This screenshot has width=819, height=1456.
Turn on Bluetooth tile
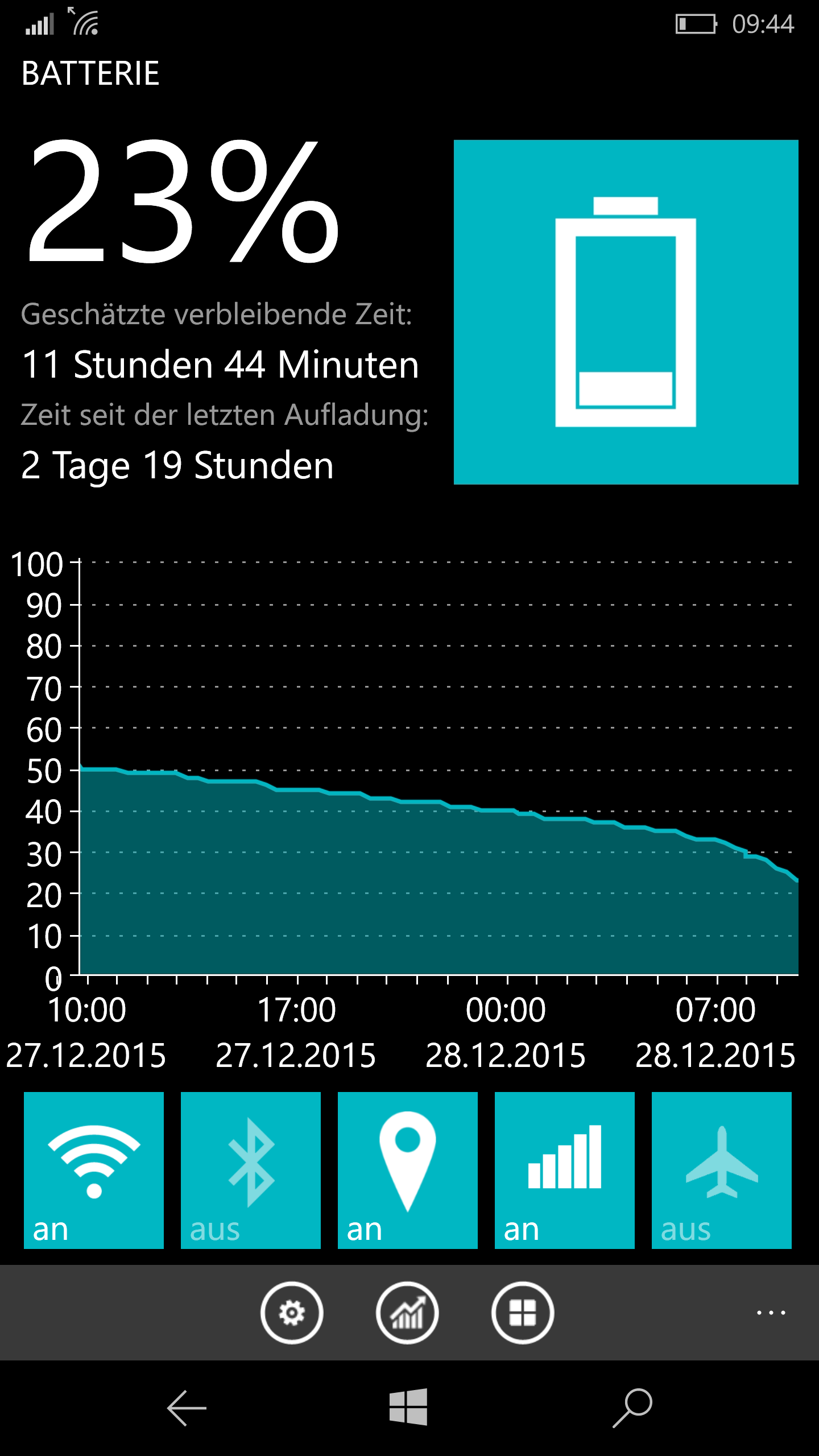251,1170
